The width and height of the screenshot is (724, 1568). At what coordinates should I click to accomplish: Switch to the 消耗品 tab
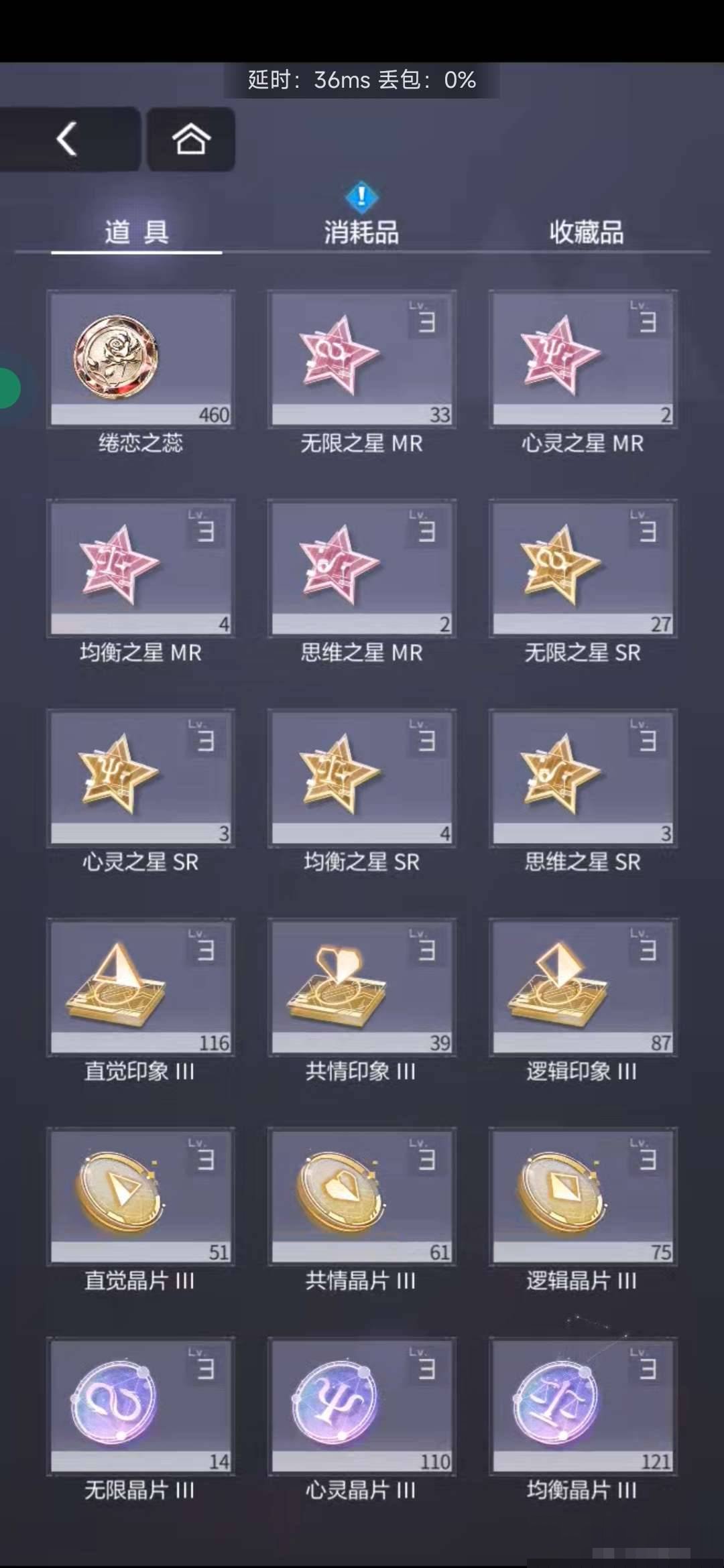coord(361,232)
